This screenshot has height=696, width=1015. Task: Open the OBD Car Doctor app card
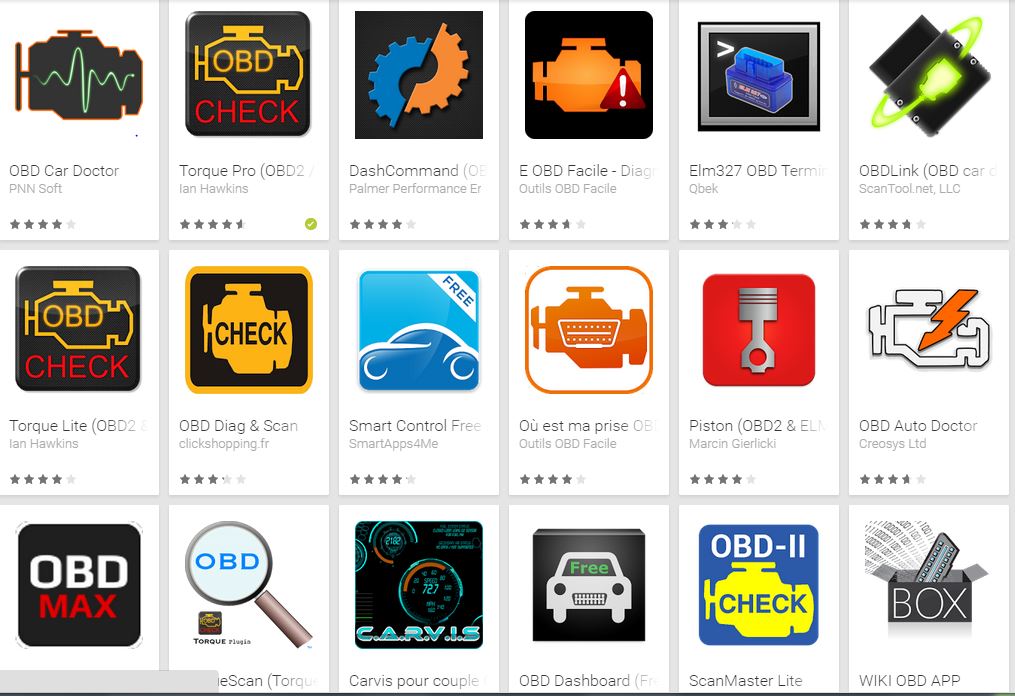(78, 75)
